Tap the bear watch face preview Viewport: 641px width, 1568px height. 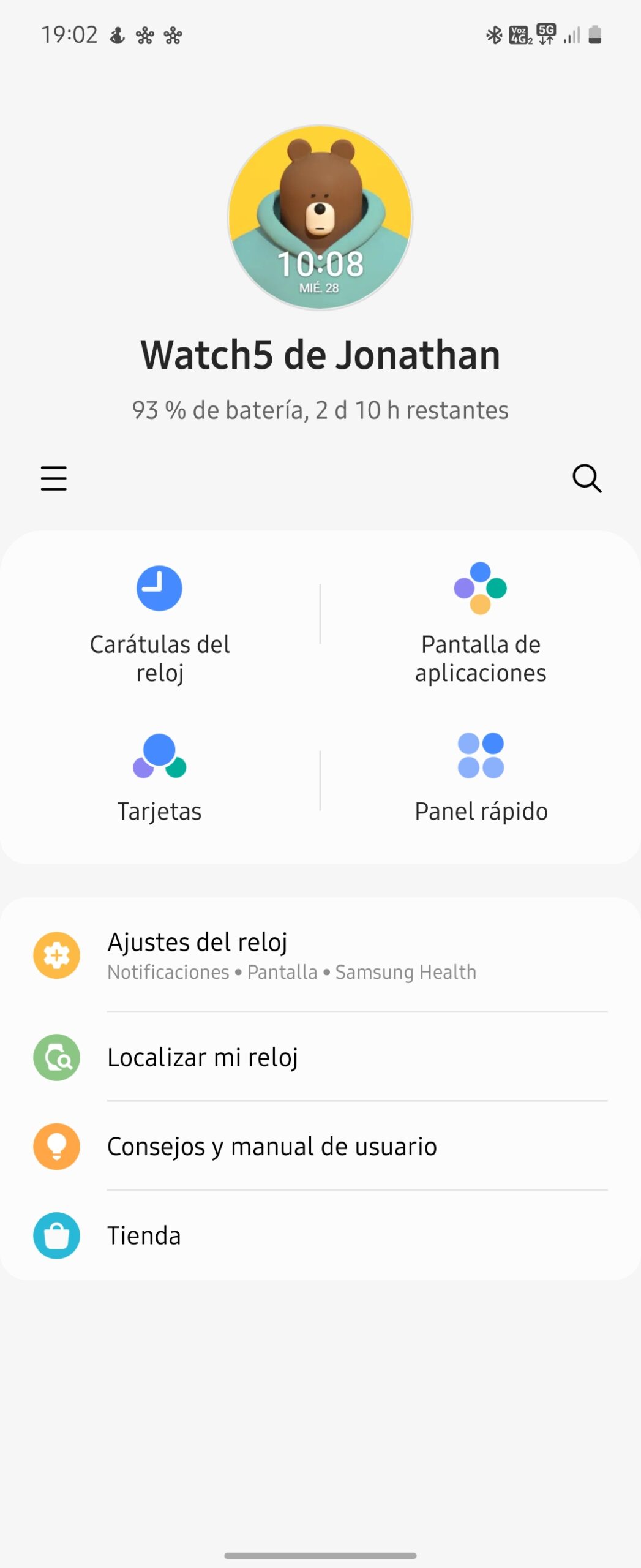pos(320,217)
